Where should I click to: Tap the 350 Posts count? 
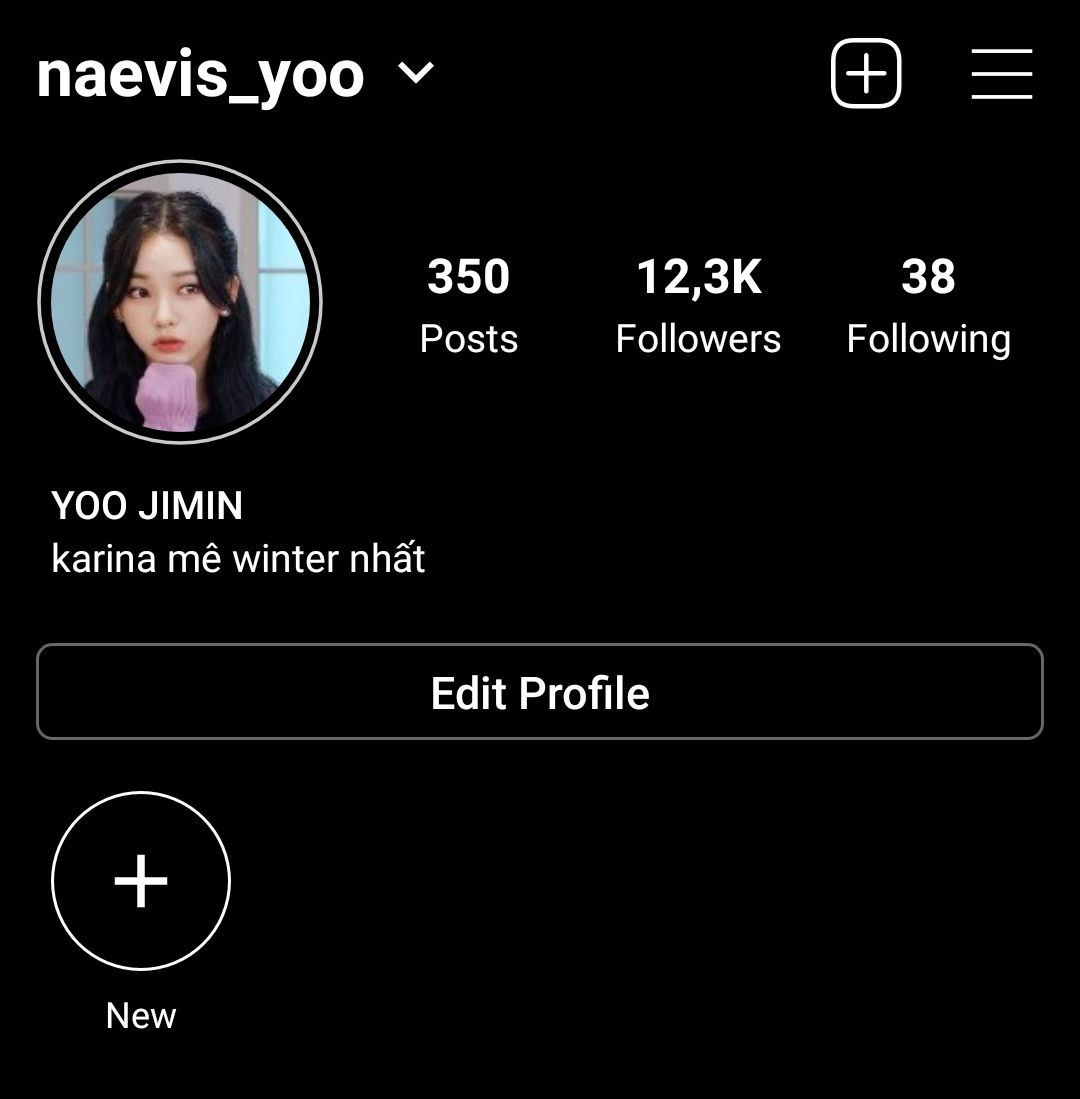[x=469, y=305]
